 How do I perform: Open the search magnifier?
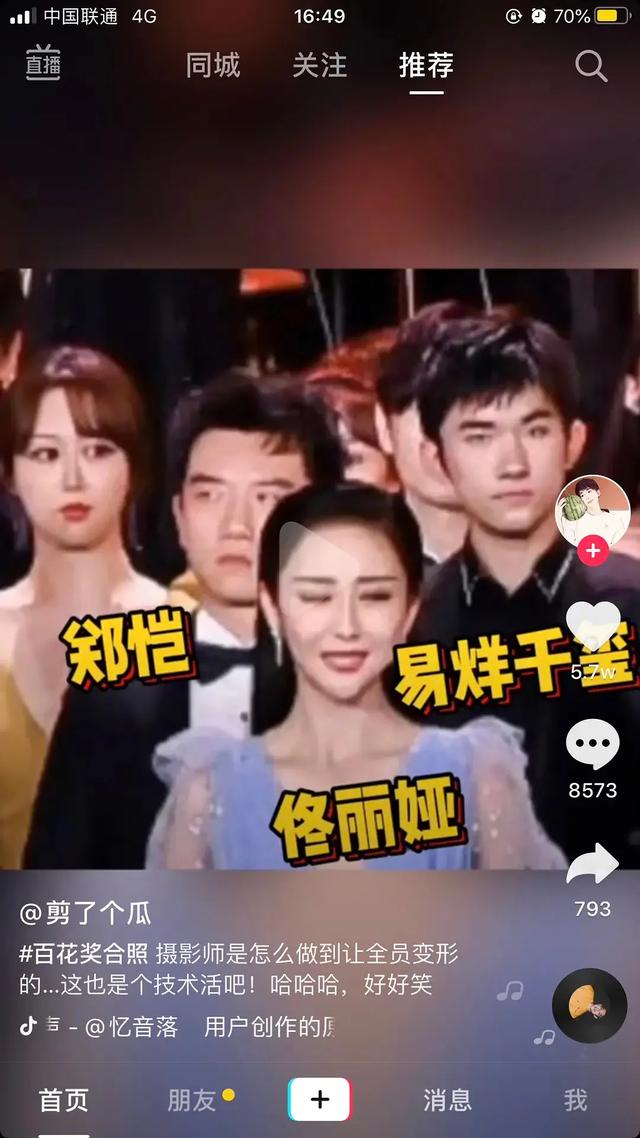(x=591, y=66)
